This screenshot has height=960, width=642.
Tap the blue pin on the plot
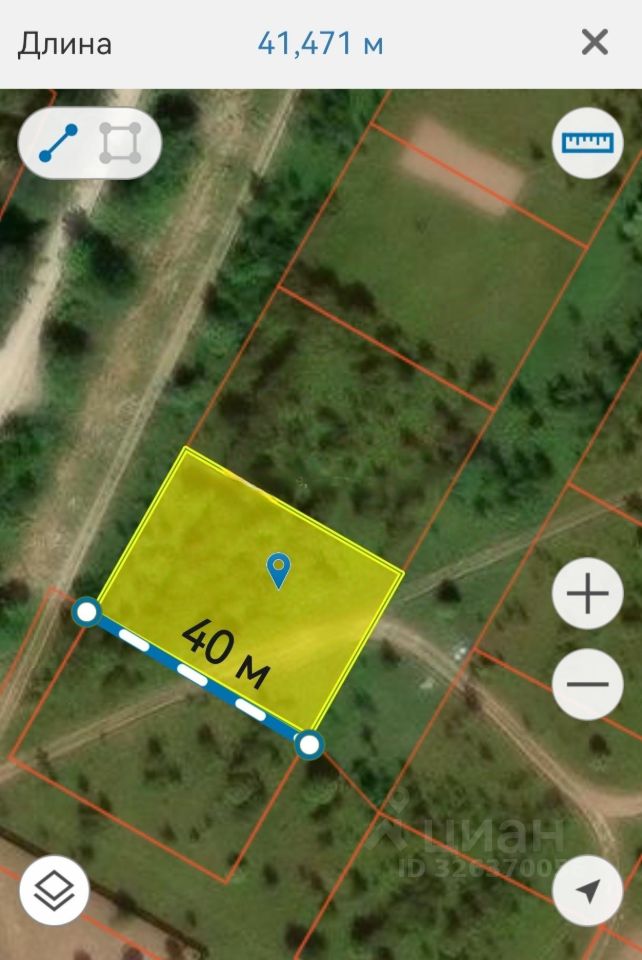[x=279, y=570]
